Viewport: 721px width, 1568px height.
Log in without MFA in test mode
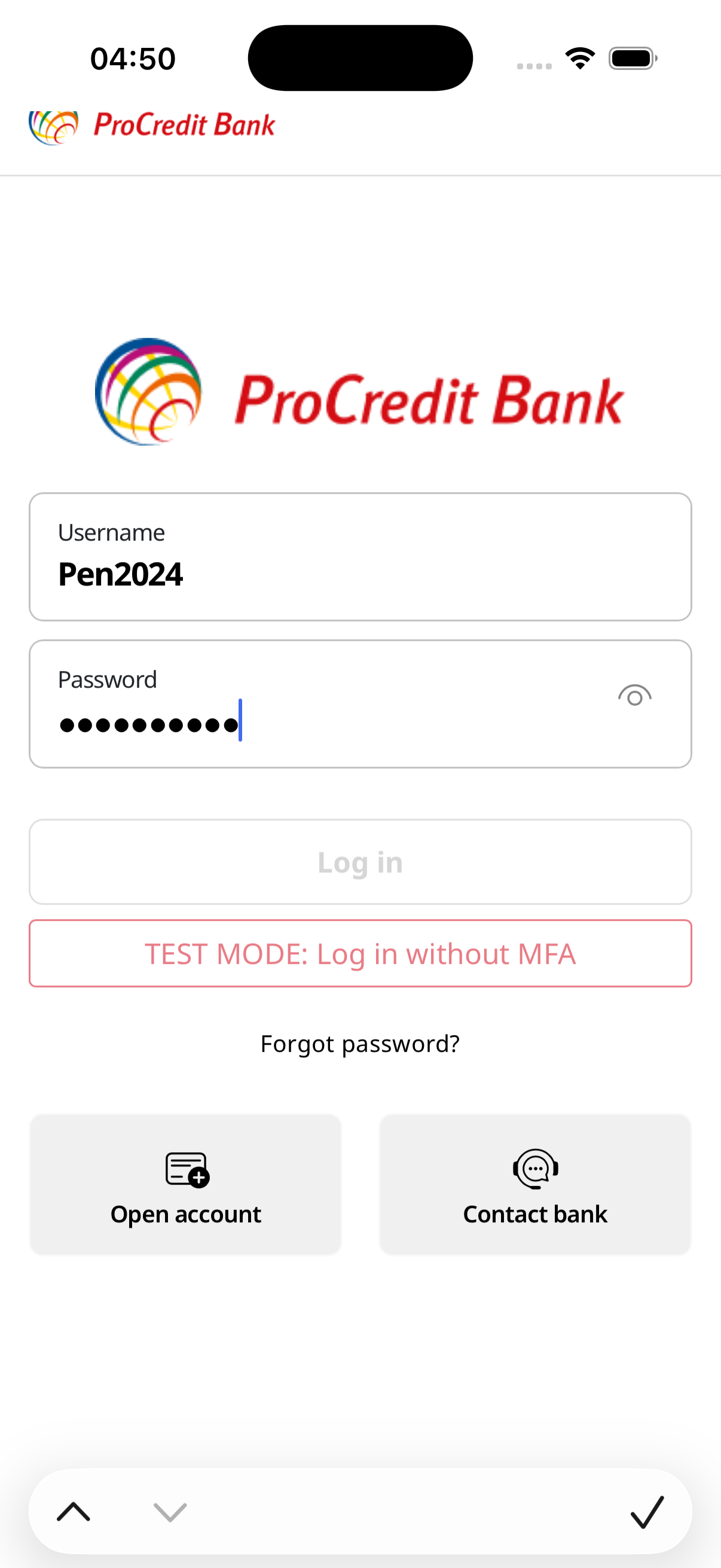click(360, 953)
